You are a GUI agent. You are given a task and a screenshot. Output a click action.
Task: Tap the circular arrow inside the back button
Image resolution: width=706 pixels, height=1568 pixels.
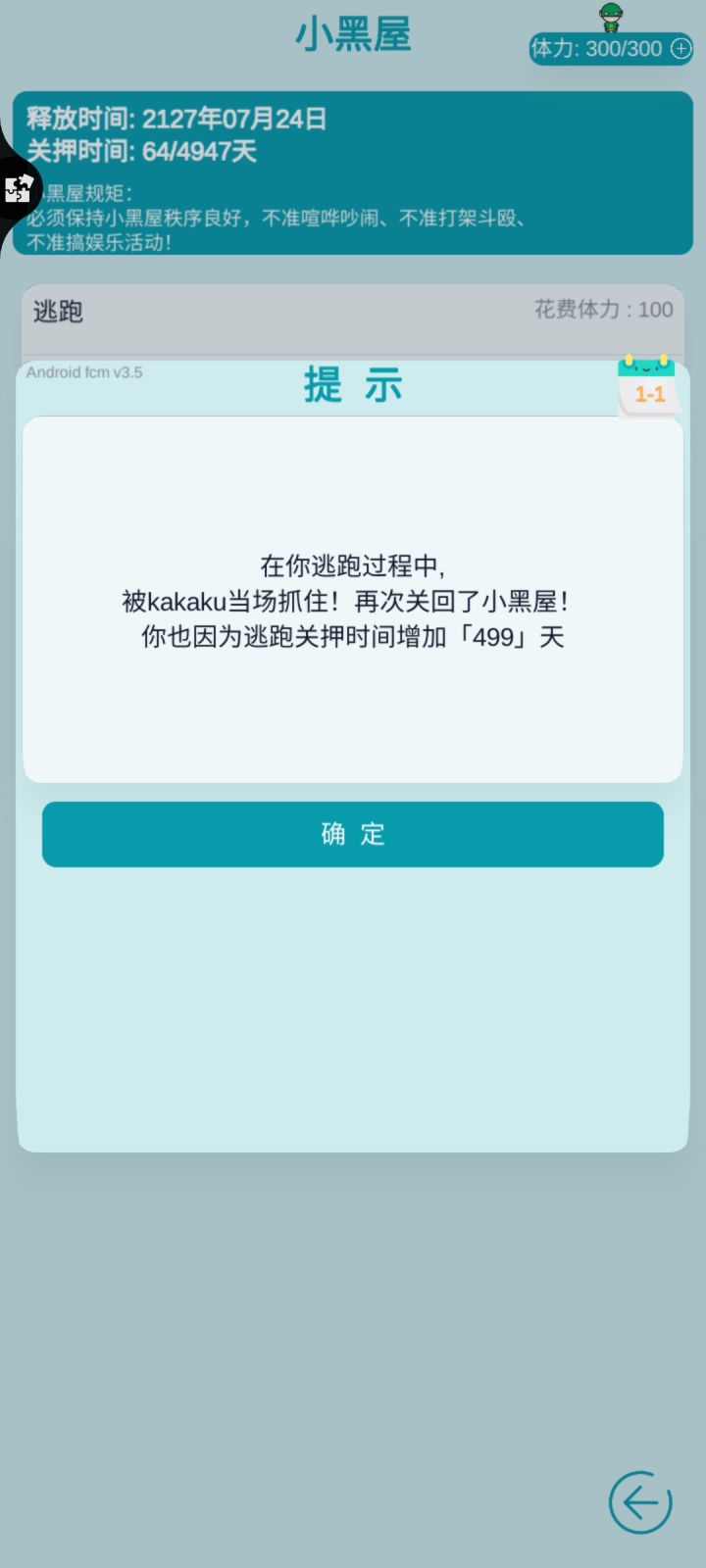640,1502
